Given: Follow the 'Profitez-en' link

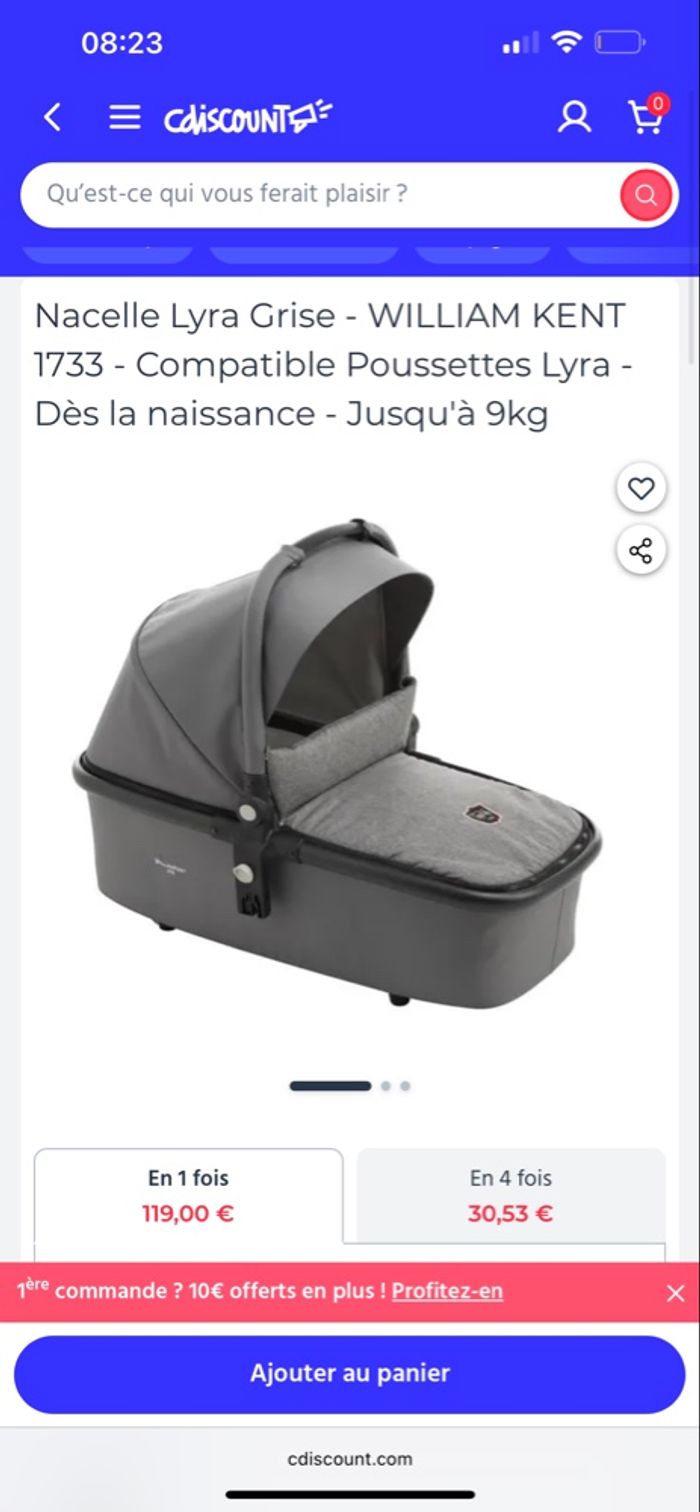Looking at the screenshot, I should pyautogui.click(x=447, y=1291).
